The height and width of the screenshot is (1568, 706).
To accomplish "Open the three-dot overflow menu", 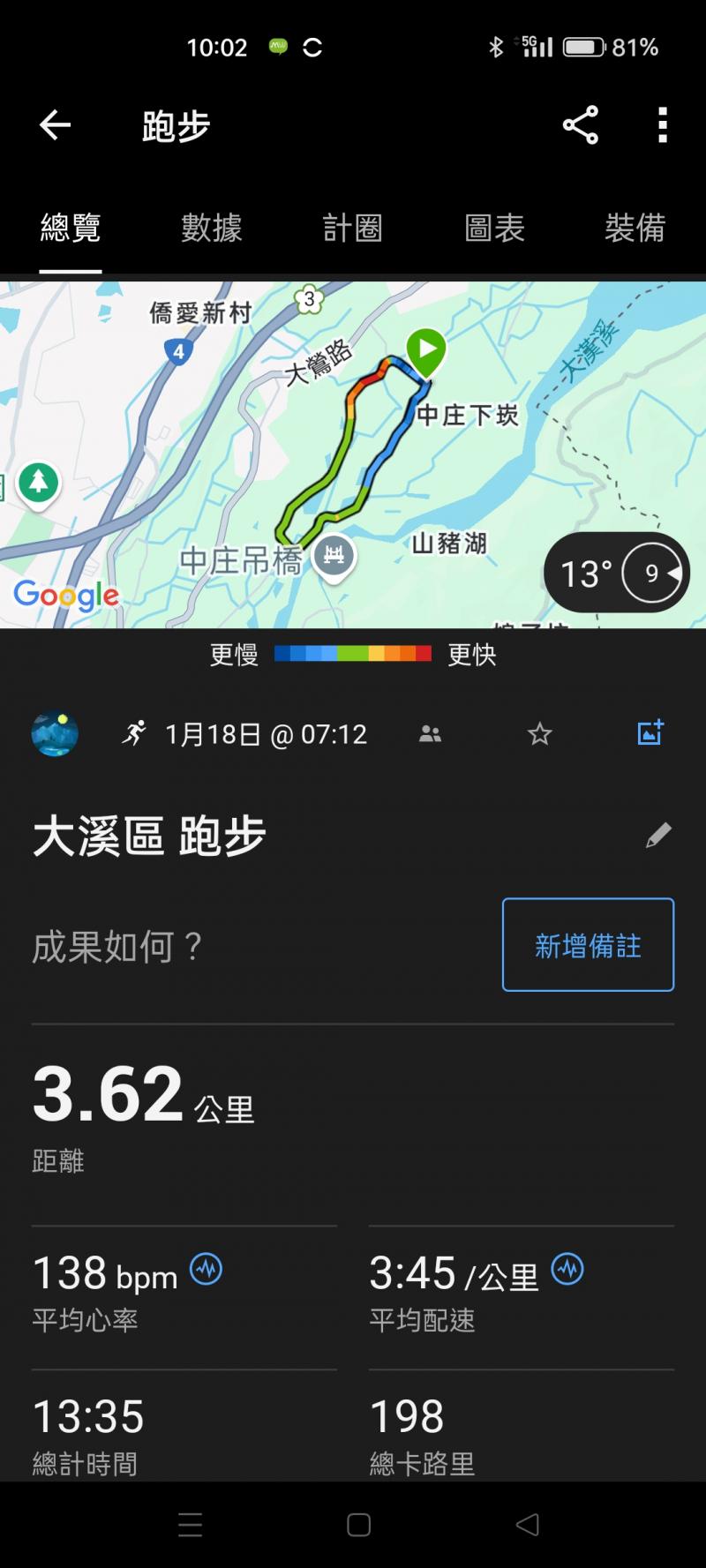I will (662, 125).
